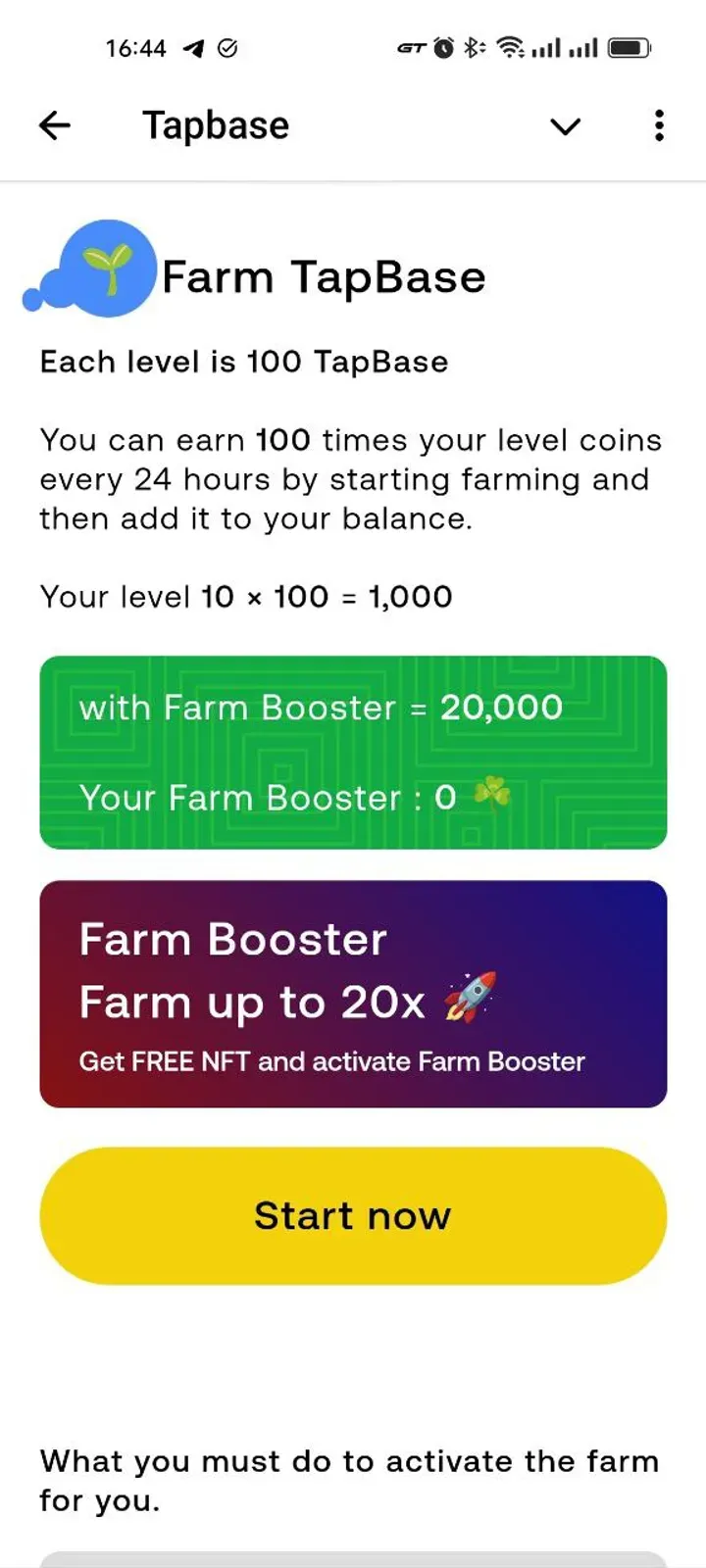The height and width of the screenshot is (1568, 706).
Task: Open the Farm Booster 20x banner
Action: (353, 994)
